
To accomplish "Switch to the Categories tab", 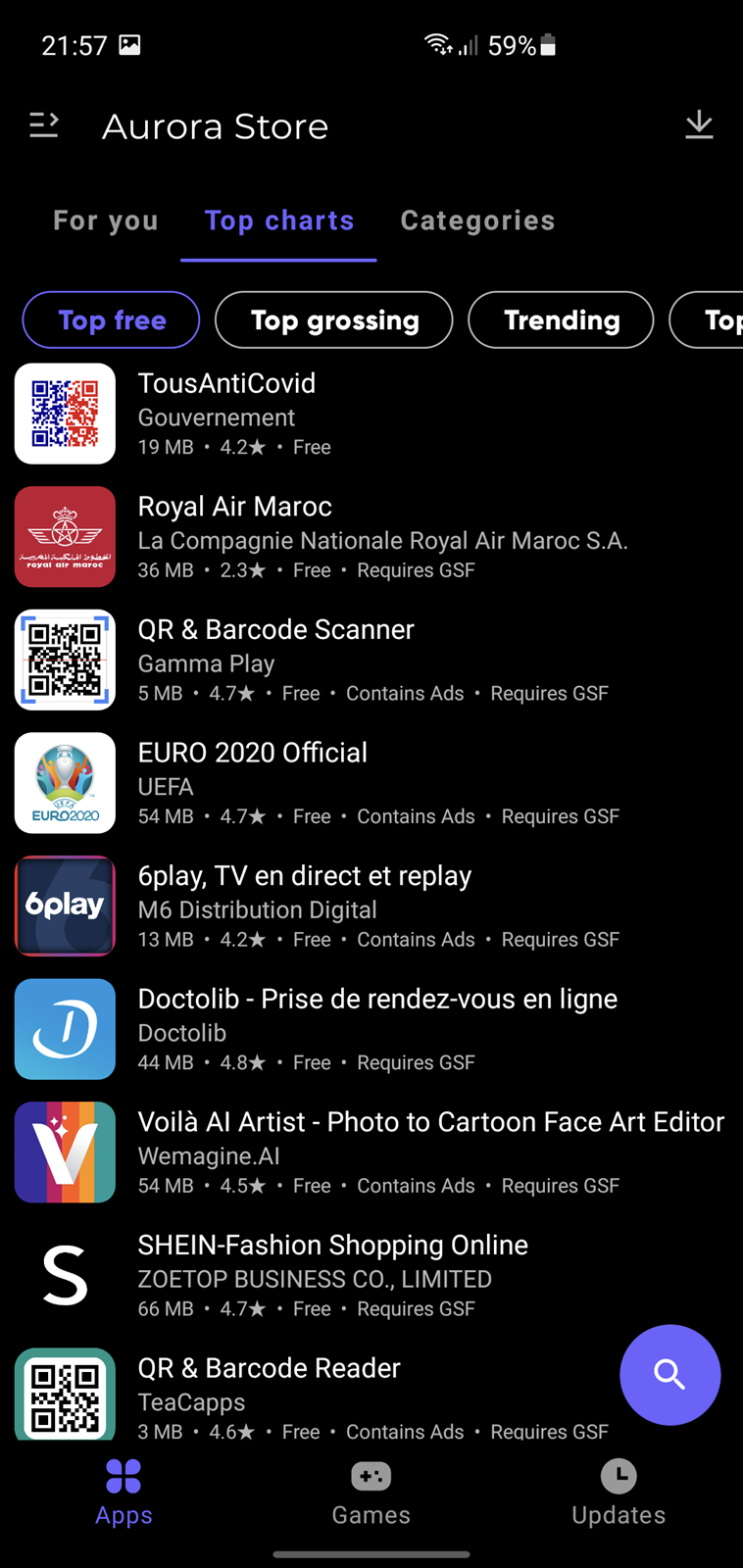I will (x=477, y=220).
